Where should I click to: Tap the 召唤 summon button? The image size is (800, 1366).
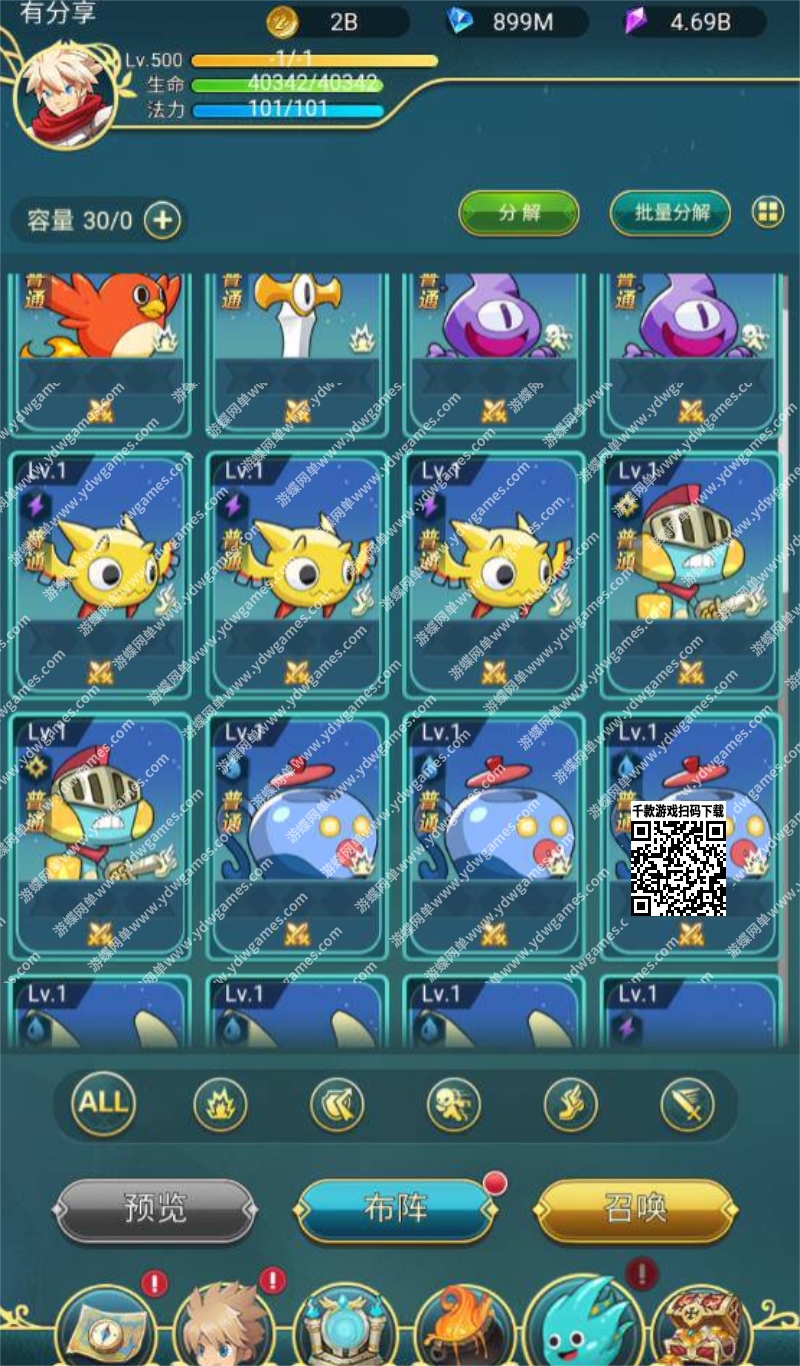pyautogui.click(x=636, y=1209)
